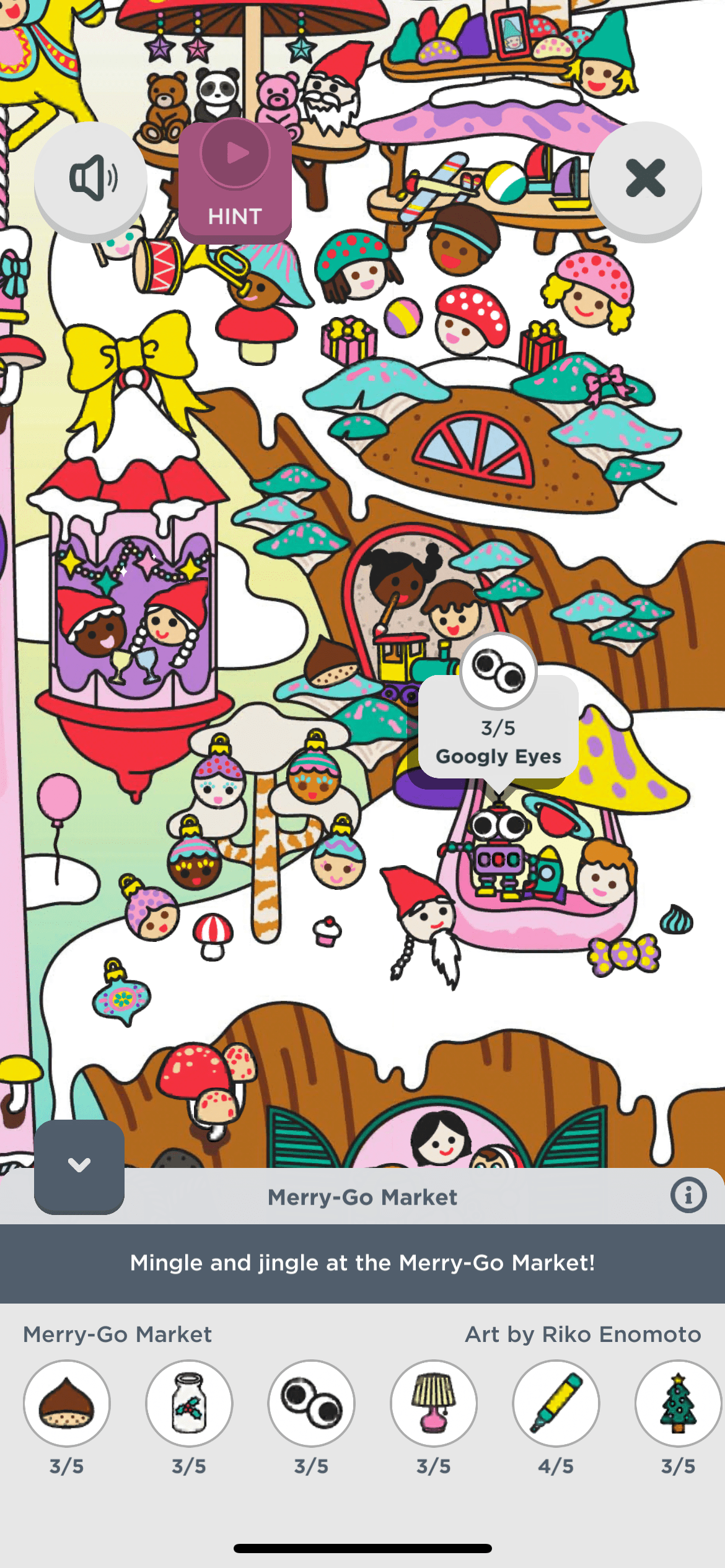Select the lamp item to find

click(434, 1403)
